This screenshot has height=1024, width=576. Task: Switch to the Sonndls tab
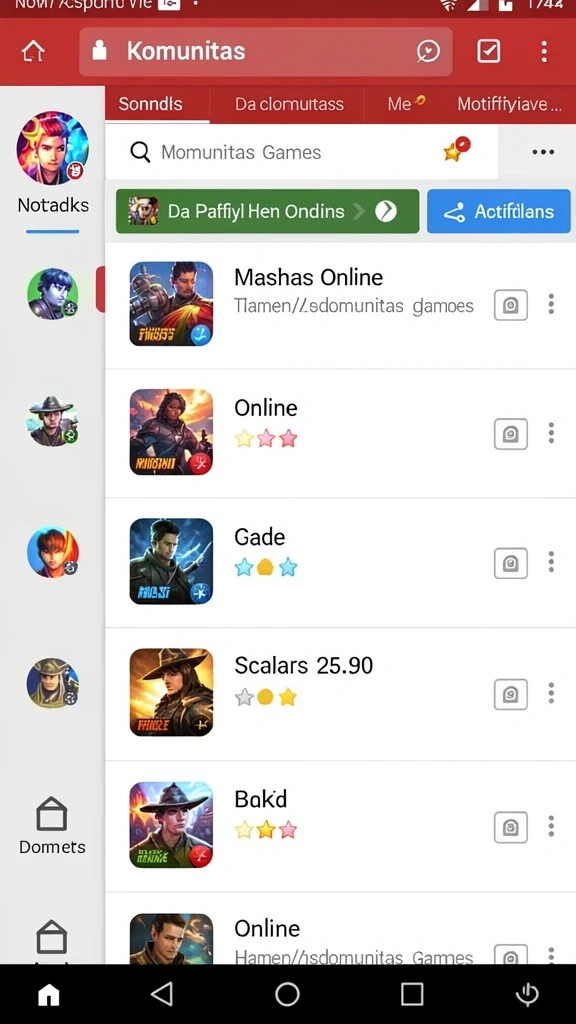click(x=151, y=104)
